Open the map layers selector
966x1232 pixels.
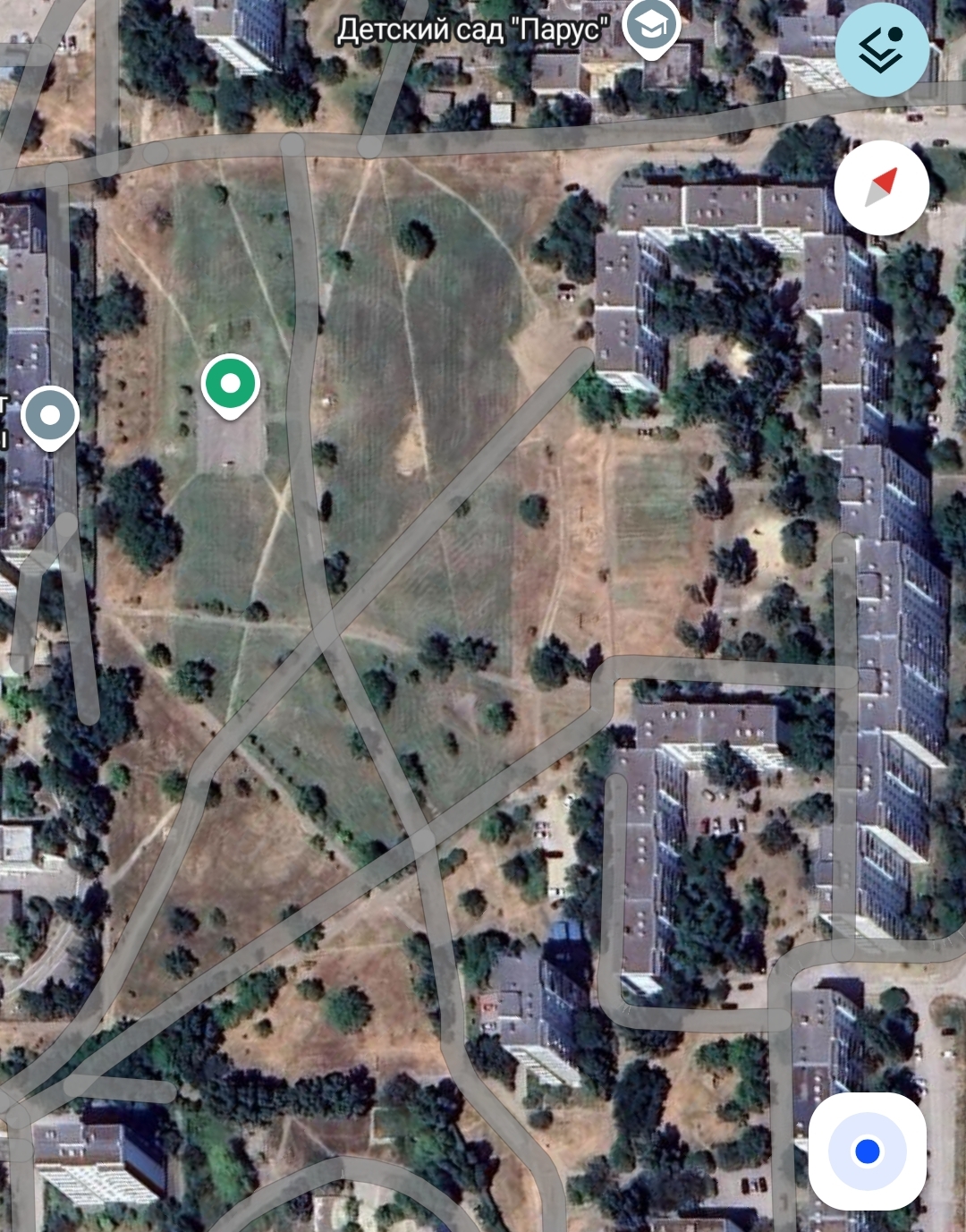(881, 51)
